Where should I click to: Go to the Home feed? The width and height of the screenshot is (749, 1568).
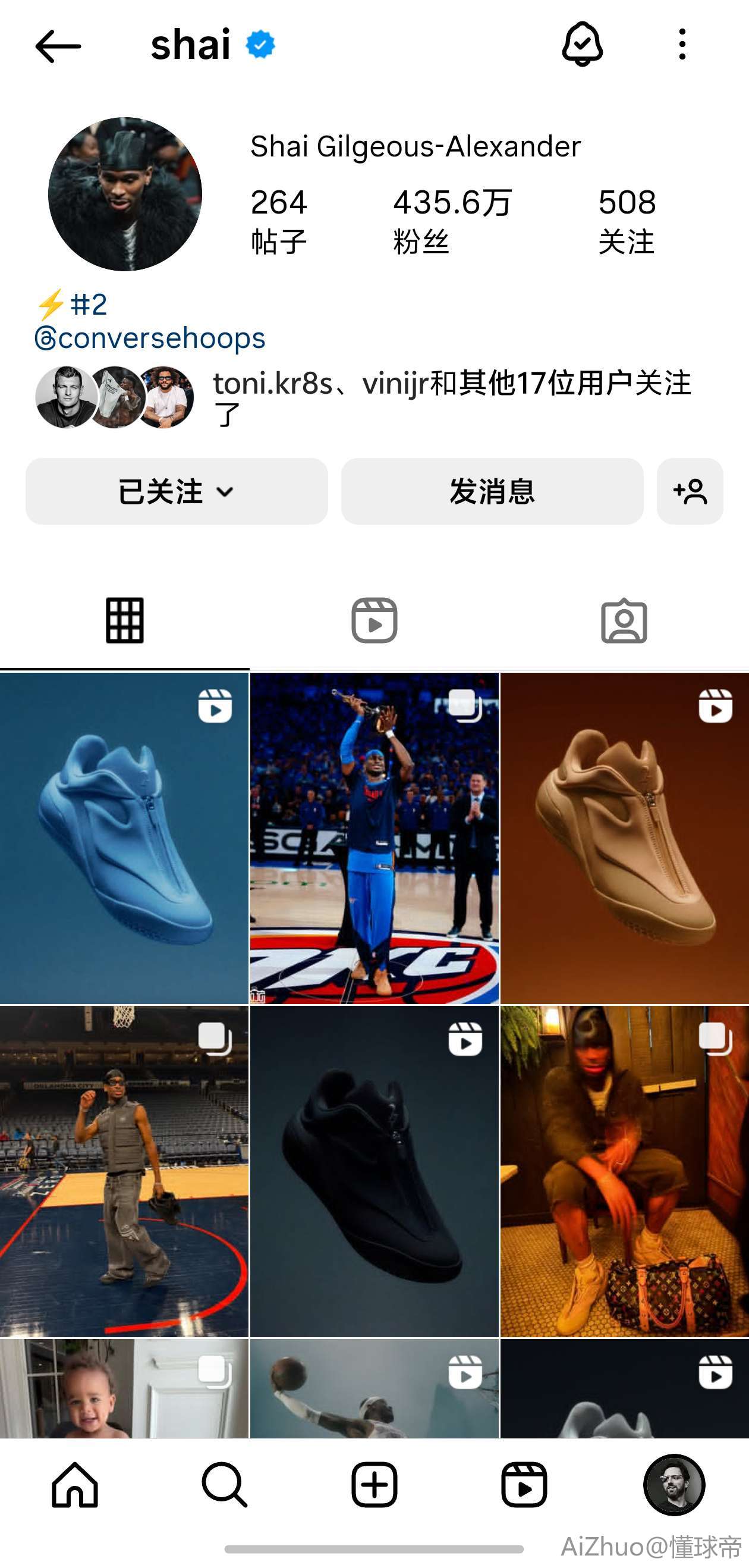coord(75,1485)
